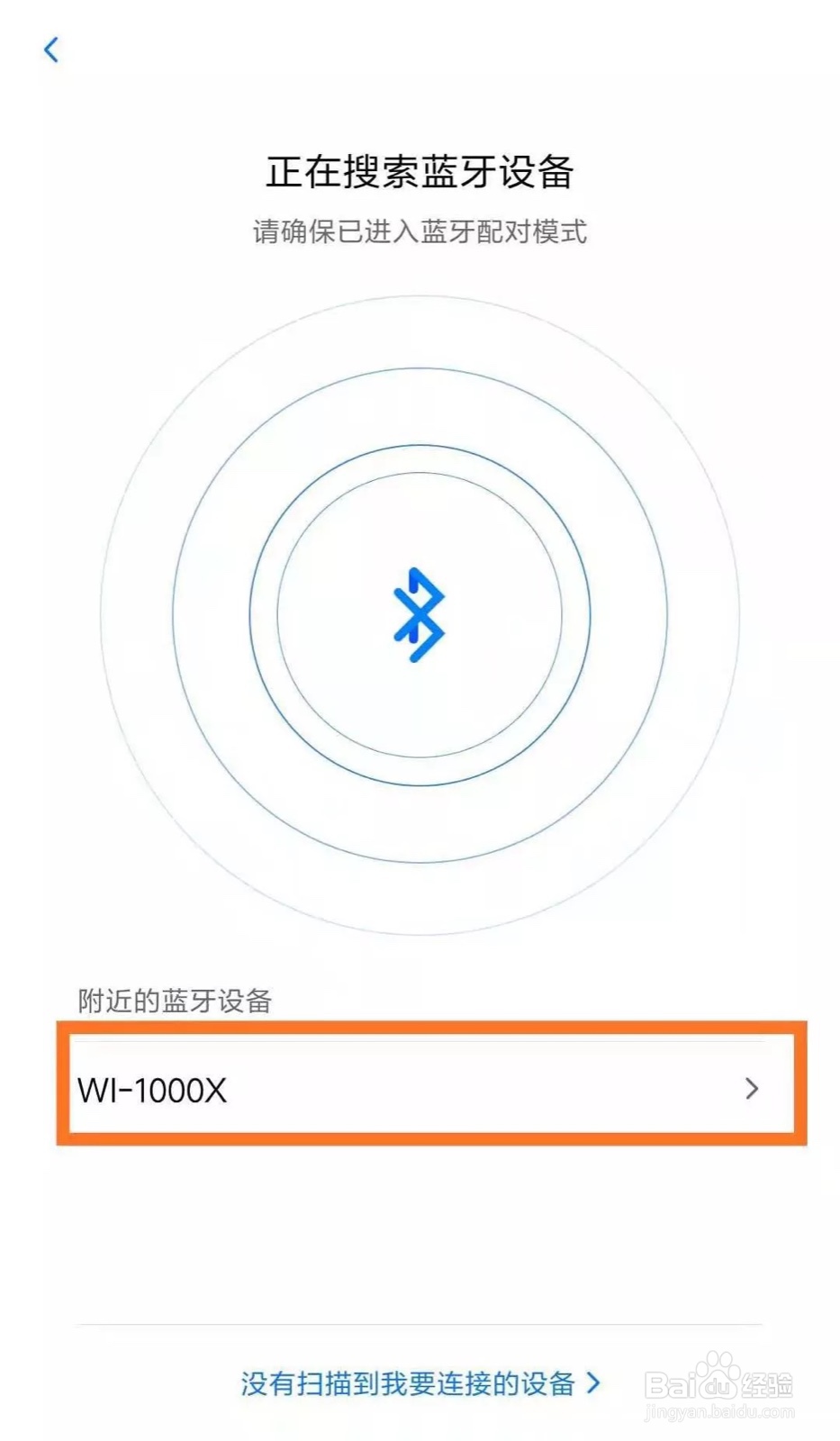Click the 附近的蓝牙设备 section header
This screenshot has width=840, height=1441.
click(x=176, y=1000)
